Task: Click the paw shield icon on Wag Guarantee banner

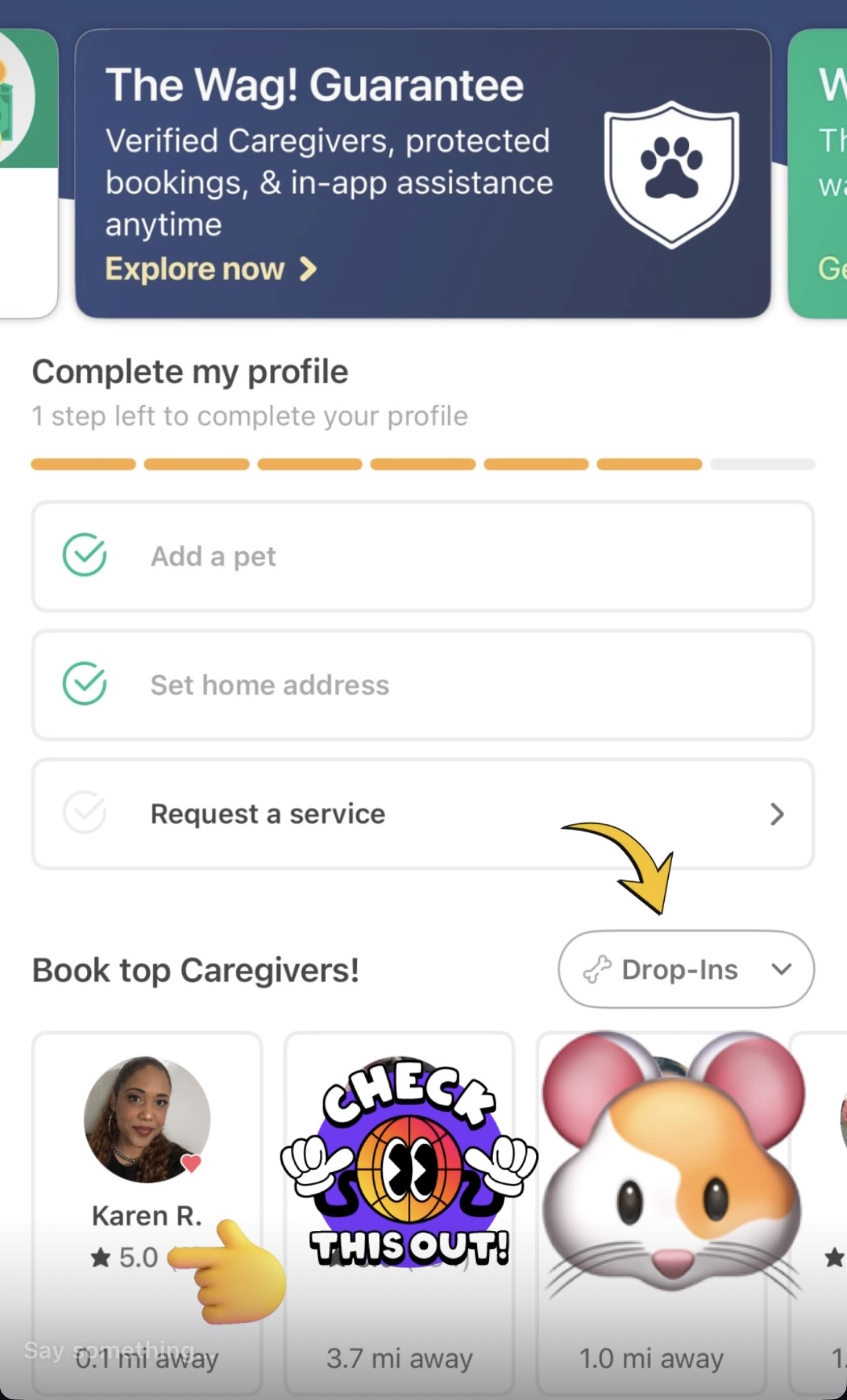Action: pyautogui.click(x=671, y=174)
